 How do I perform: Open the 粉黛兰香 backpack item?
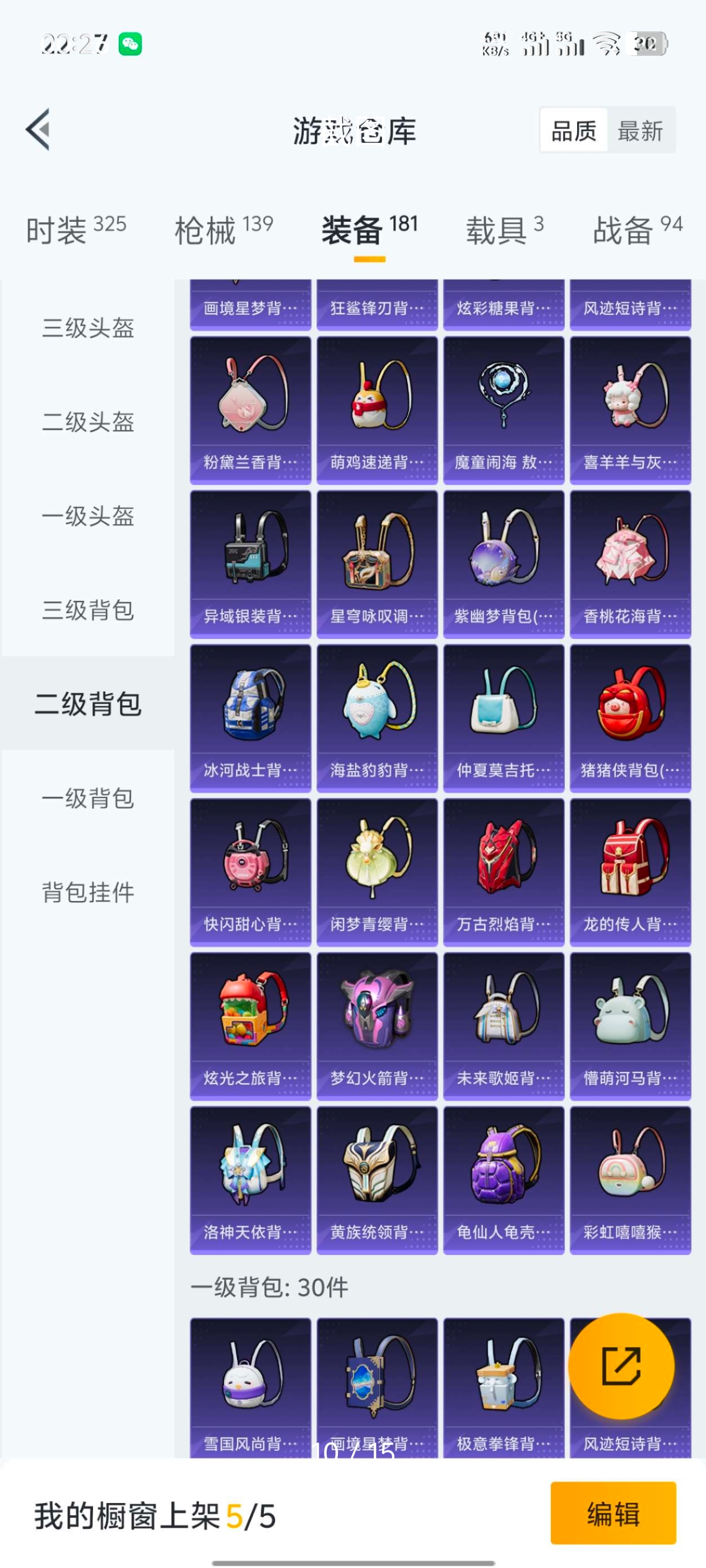pyautogui.click(x=250, y=410)
